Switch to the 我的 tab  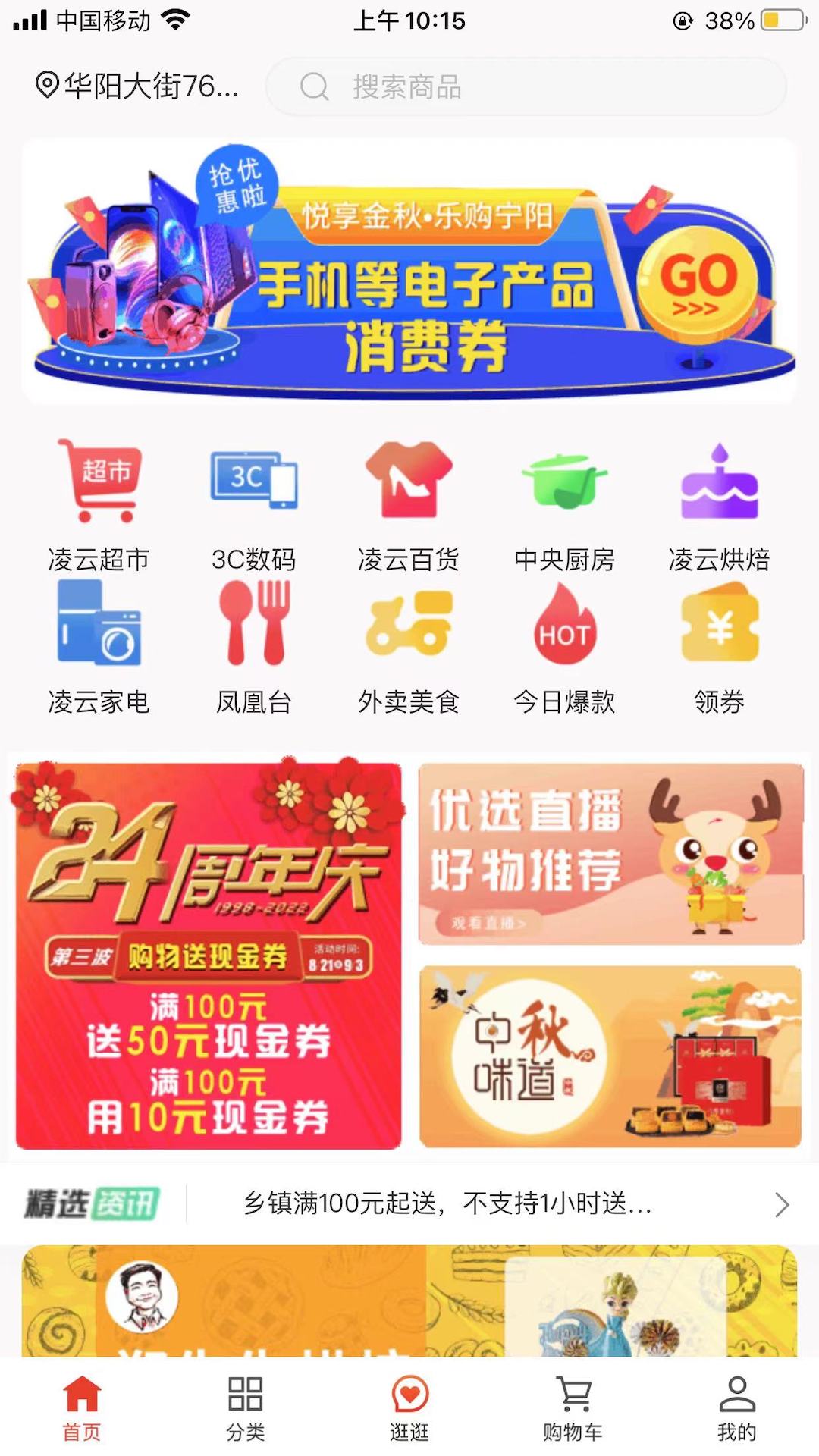pos(736,1409)
